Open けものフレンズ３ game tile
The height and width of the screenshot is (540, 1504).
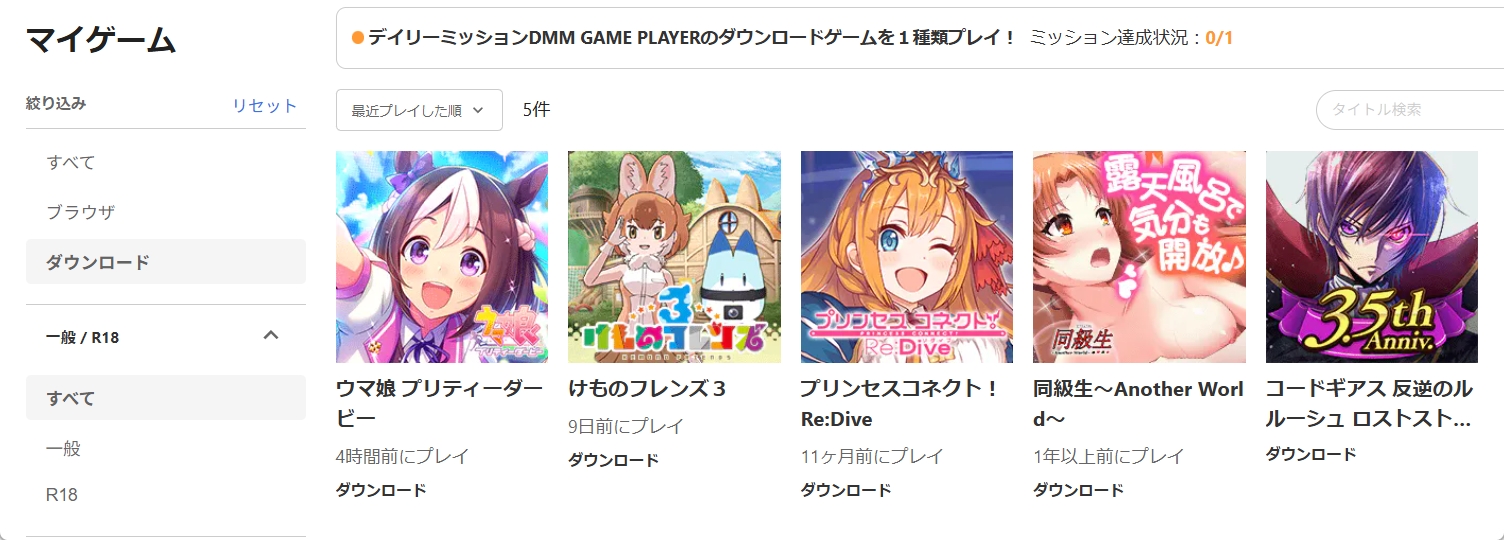(674, 257)
